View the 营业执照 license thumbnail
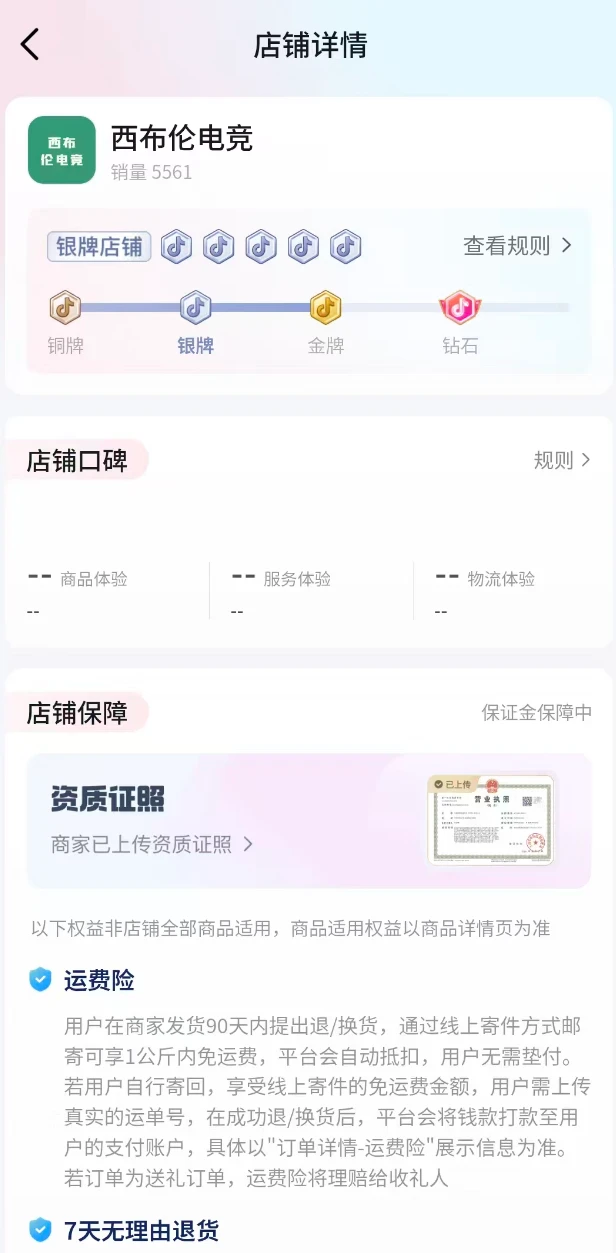 click(x=491, y=820)
